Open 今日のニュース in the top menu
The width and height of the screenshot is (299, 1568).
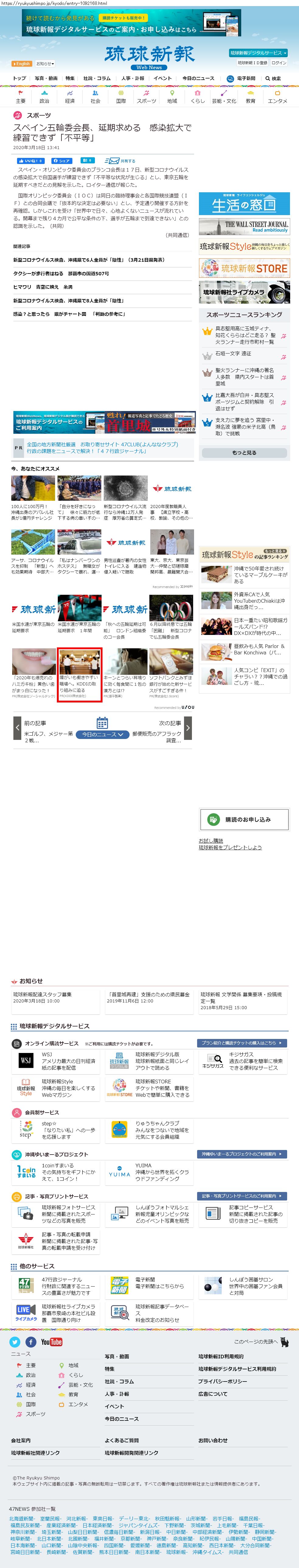coord(198,78)
